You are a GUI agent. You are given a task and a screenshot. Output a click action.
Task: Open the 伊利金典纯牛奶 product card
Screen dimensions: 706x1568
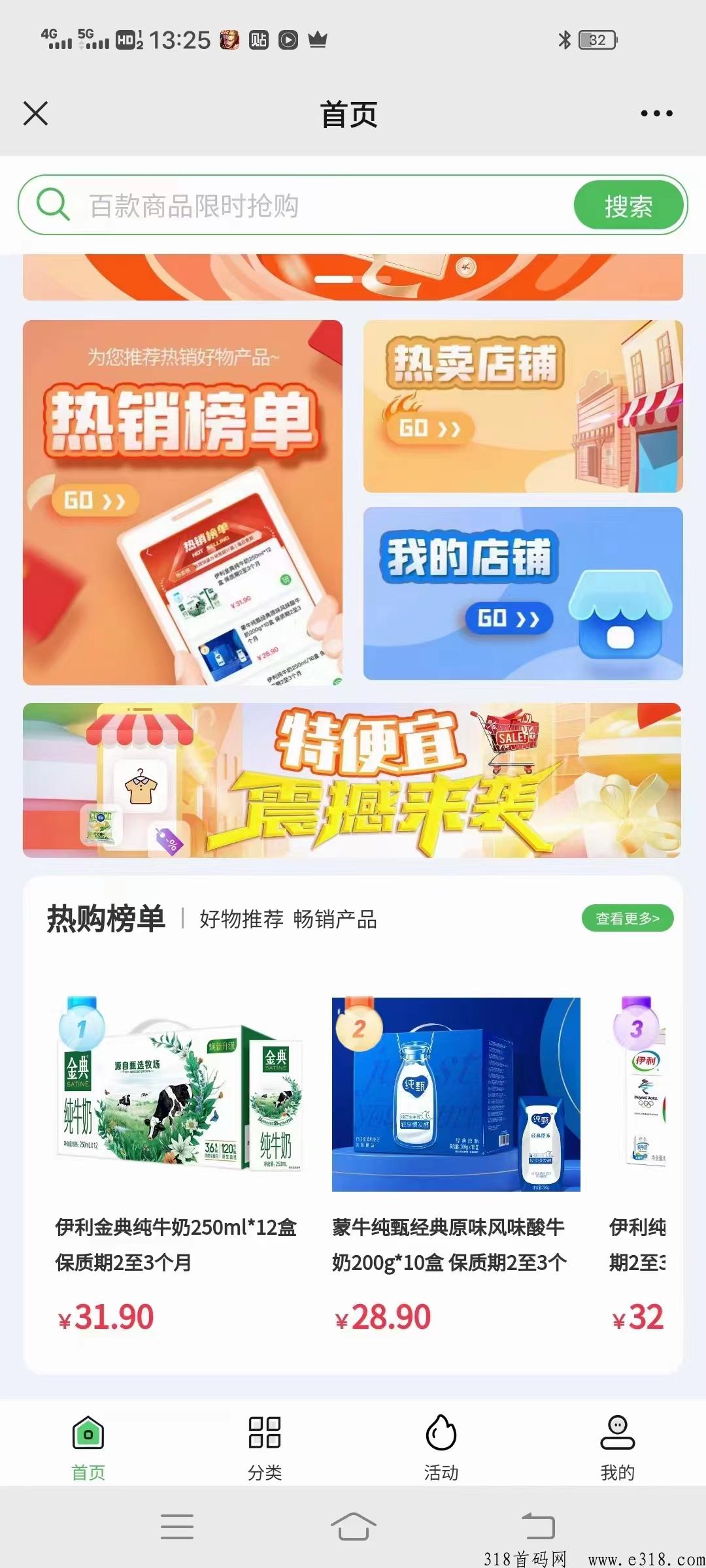point(178,1163)
